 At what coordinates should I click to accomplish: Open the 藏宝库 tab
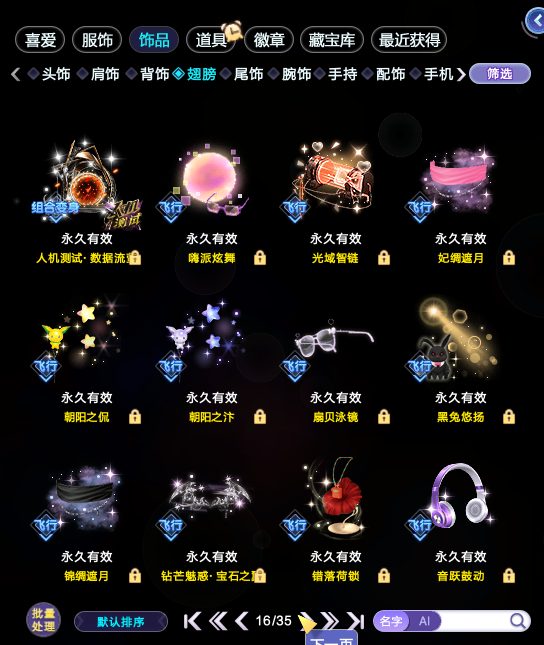(x=332, y=40)
